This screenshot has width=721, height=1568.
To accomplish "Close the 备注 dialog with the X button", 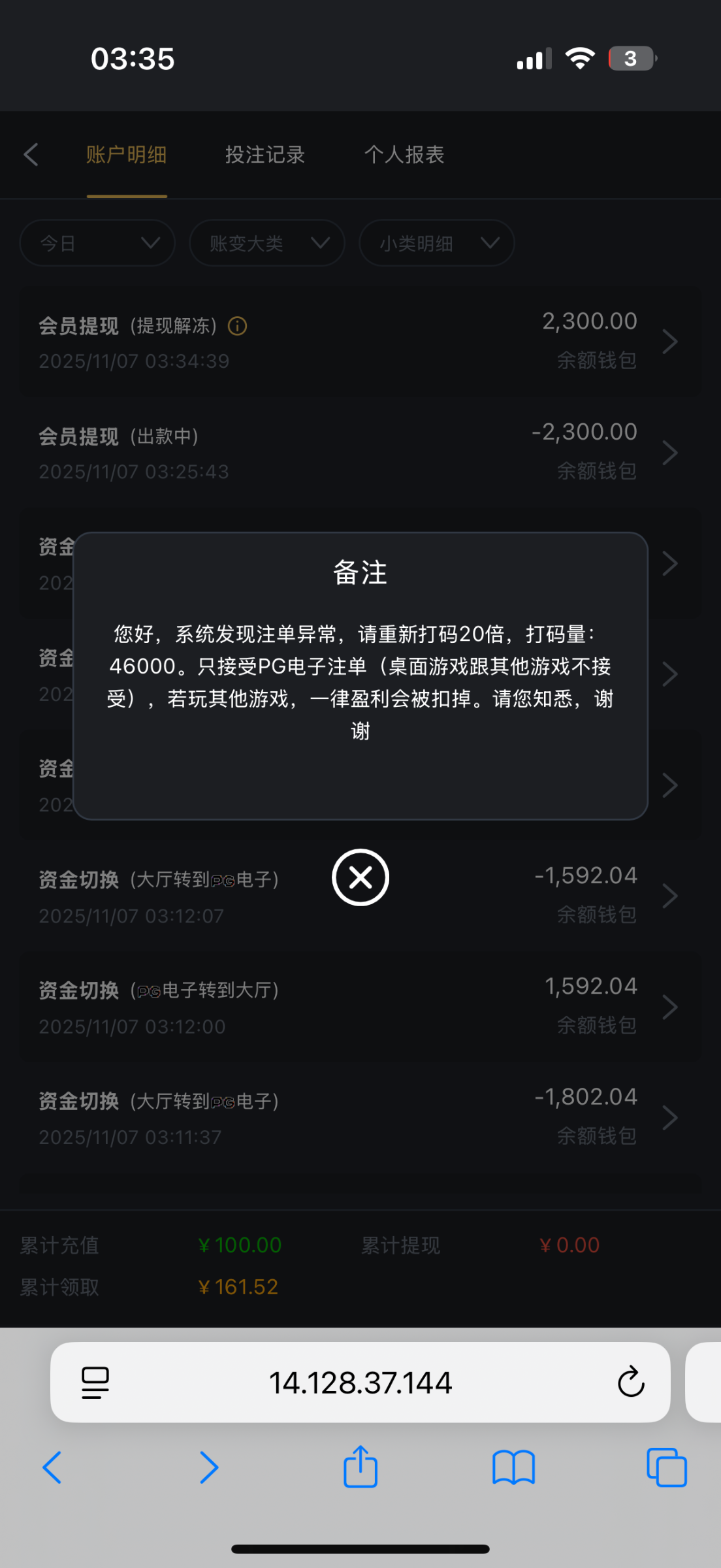I will pos(360,877).
